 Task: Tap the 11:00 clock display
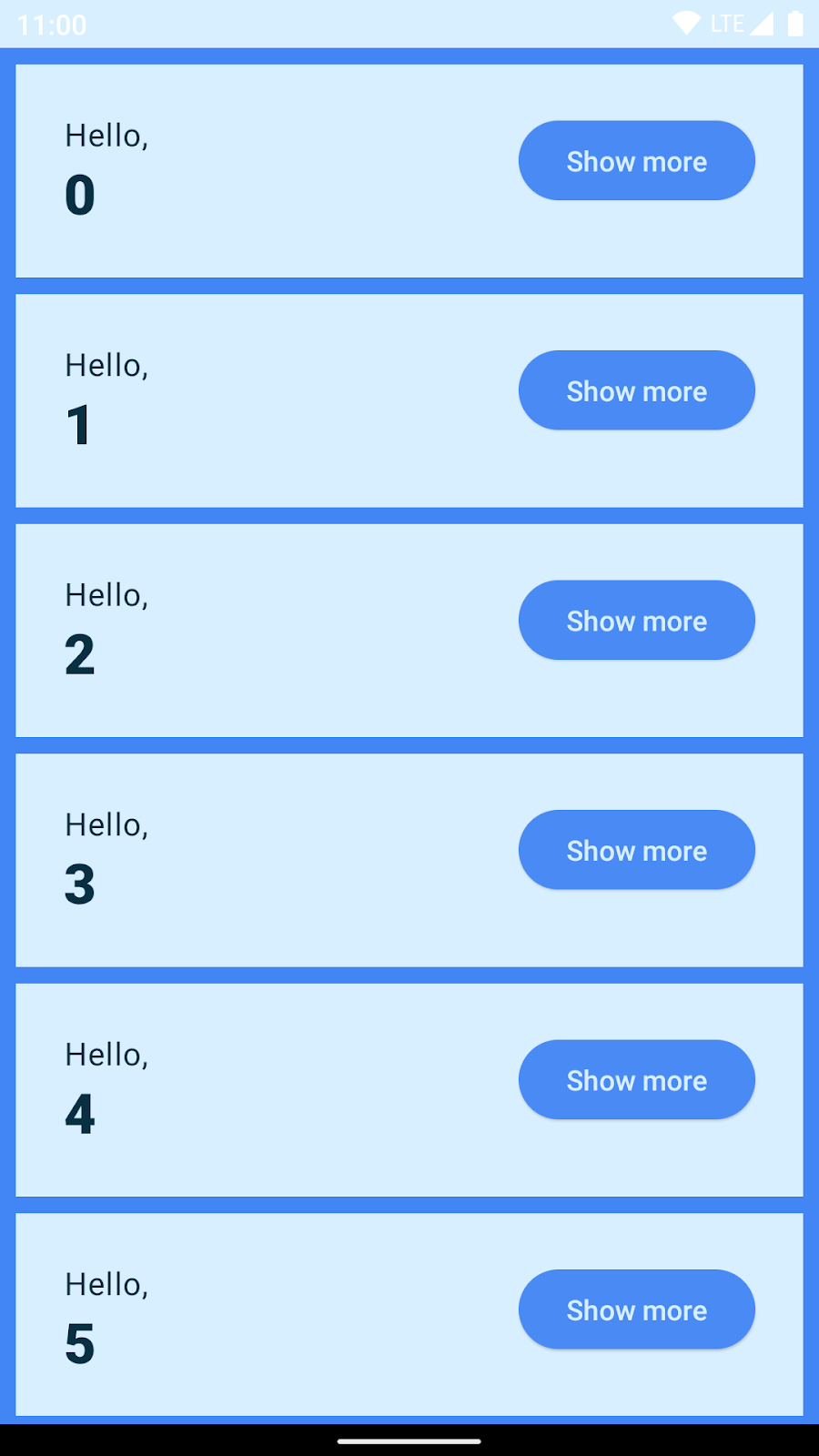click(x=50, y=25)
